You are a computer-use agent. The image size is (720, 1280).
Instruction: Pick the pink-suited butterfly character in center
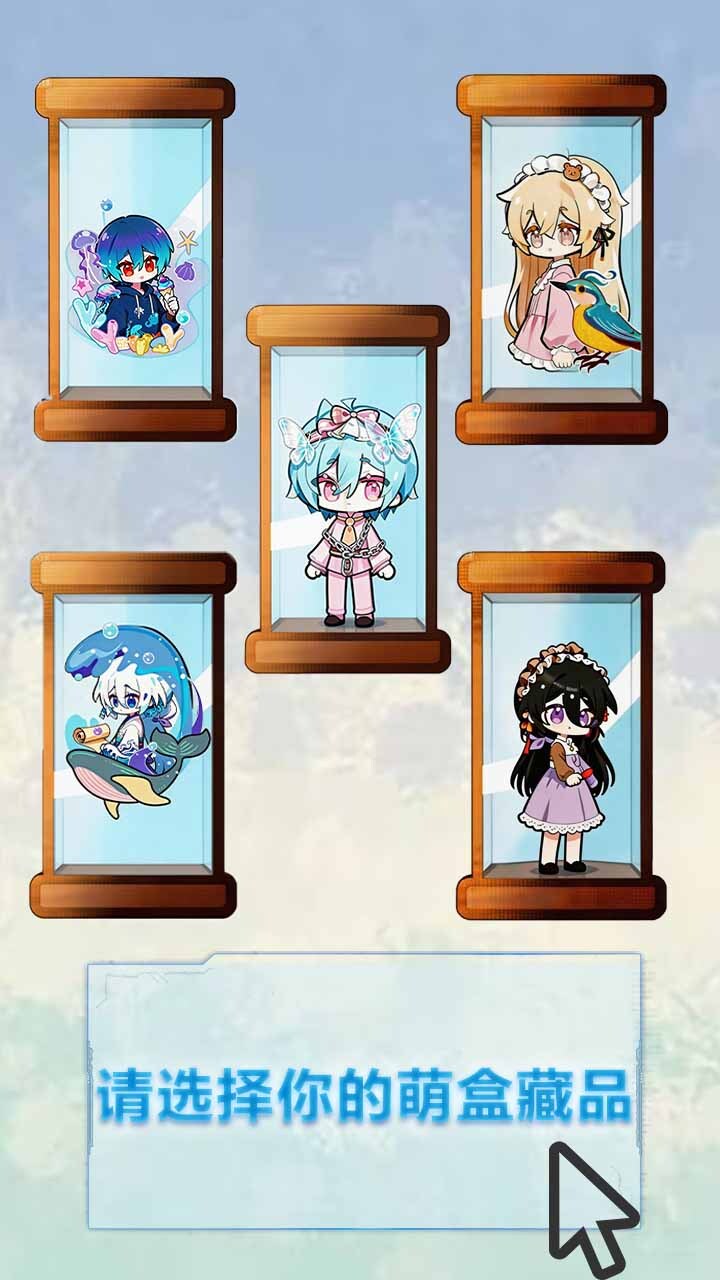point(348,488)
